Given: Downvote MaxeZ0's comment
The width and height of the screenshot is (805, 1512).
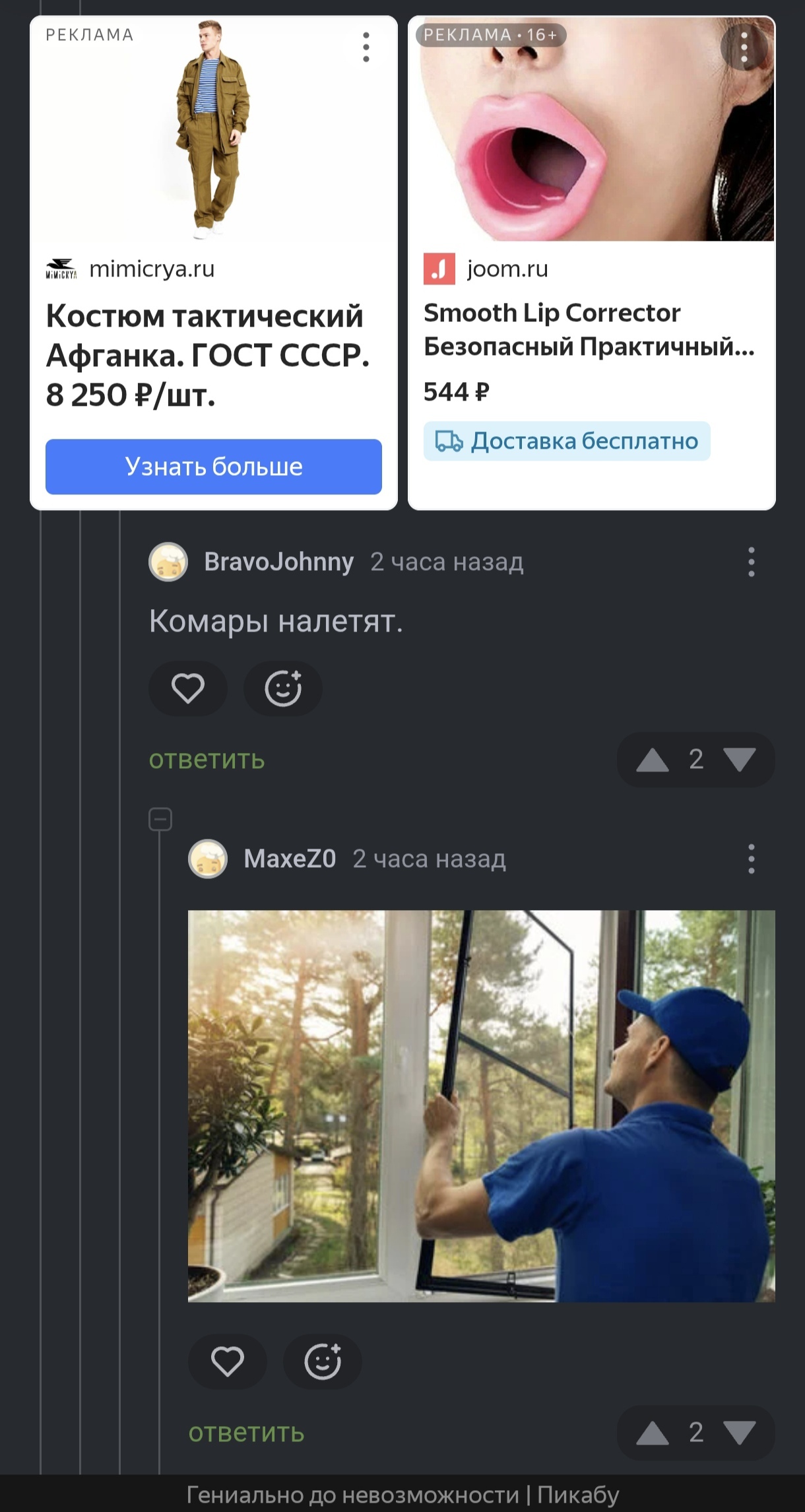Looking at the screenshot, I should click(740, 1433).
